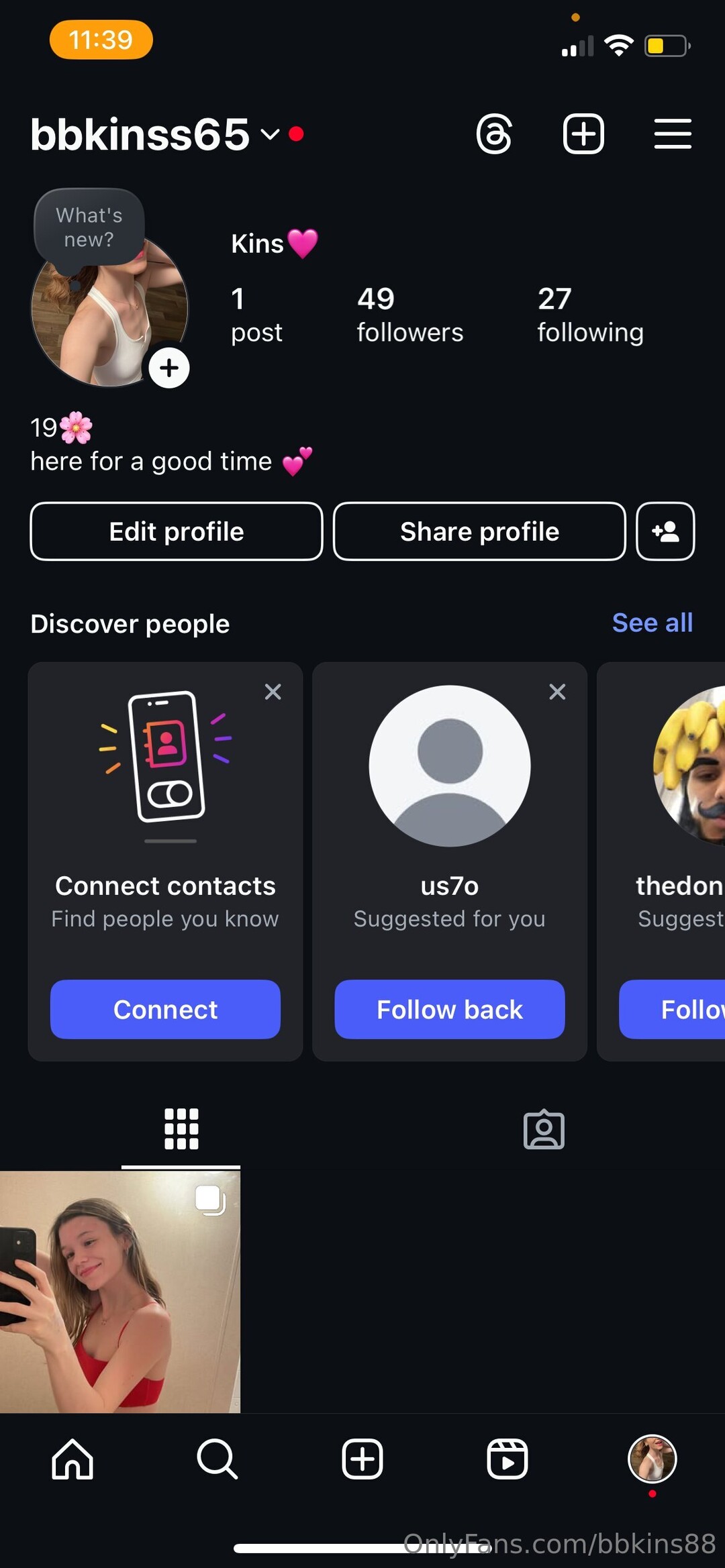
Task: Tap Connect to sync contacts
Action: [165, 1010]
